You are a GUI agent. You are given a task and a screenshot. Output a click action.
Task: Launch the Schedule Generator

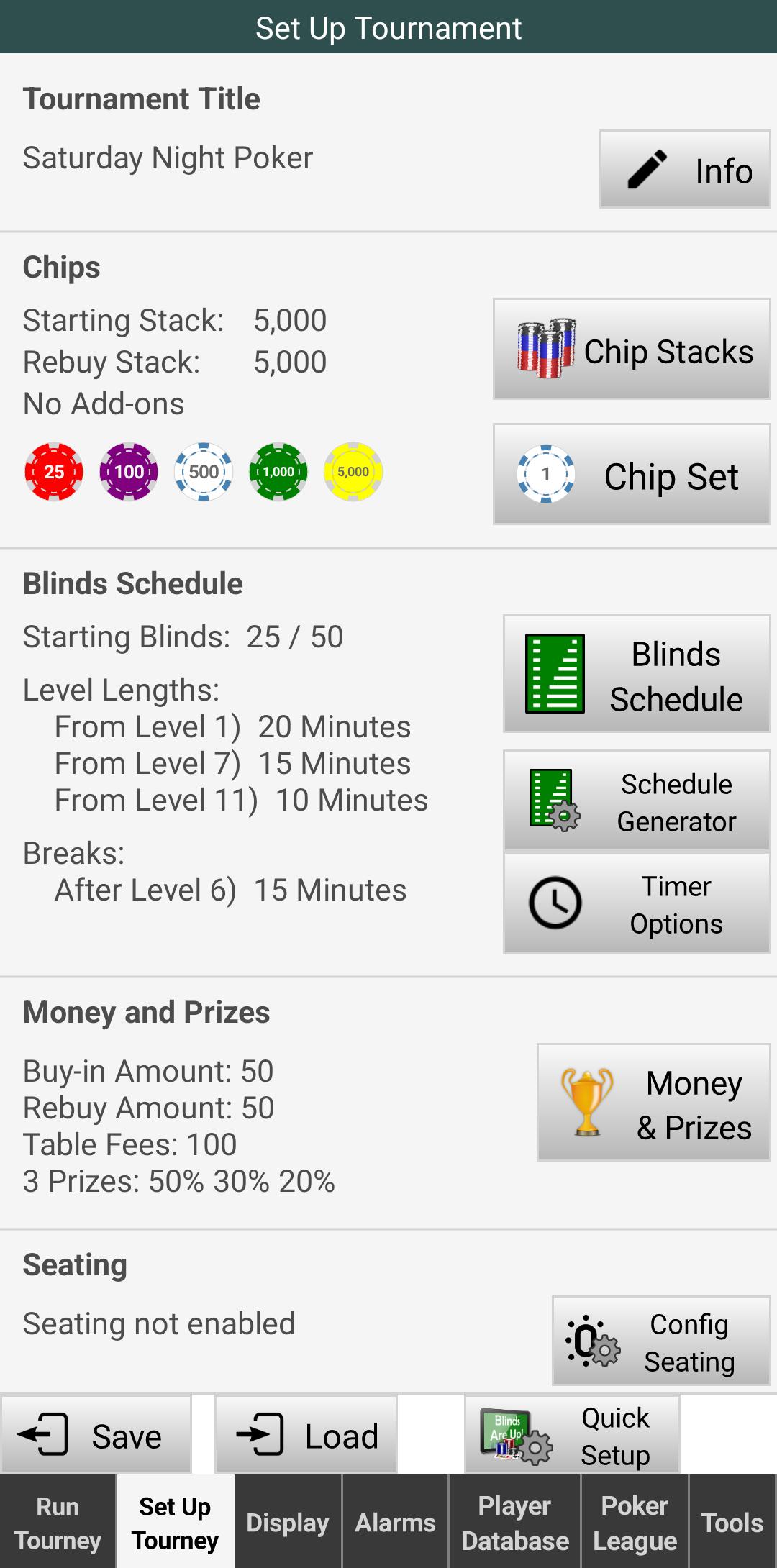click(637, 801)
